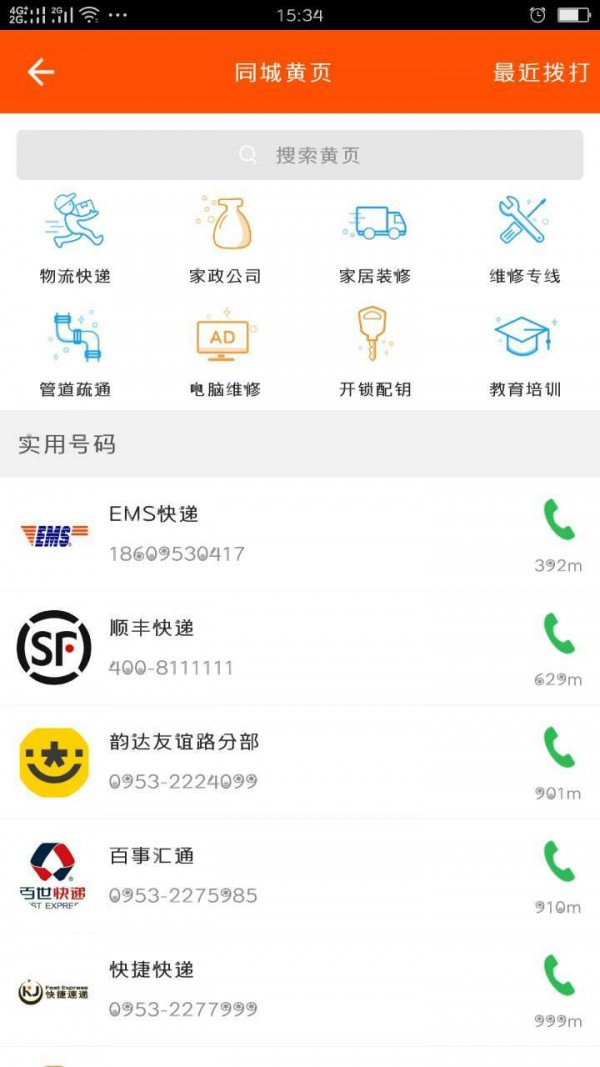Select 电脑维修 category
The image size is (600, 1067).
pos(225,353)
